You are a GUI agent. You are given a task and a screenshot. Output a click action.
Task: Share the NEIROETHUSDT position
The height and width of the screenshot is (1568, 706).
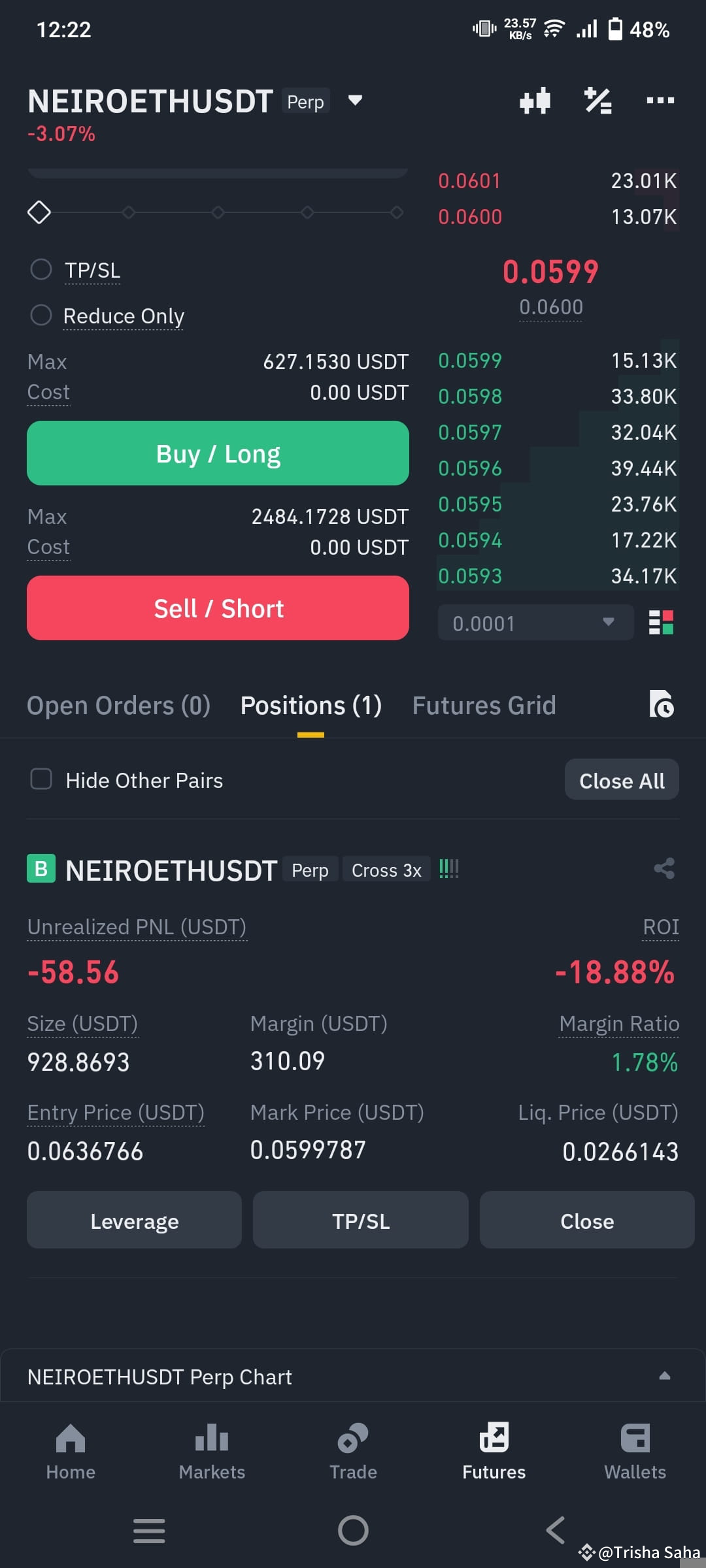tap(663, 869)
